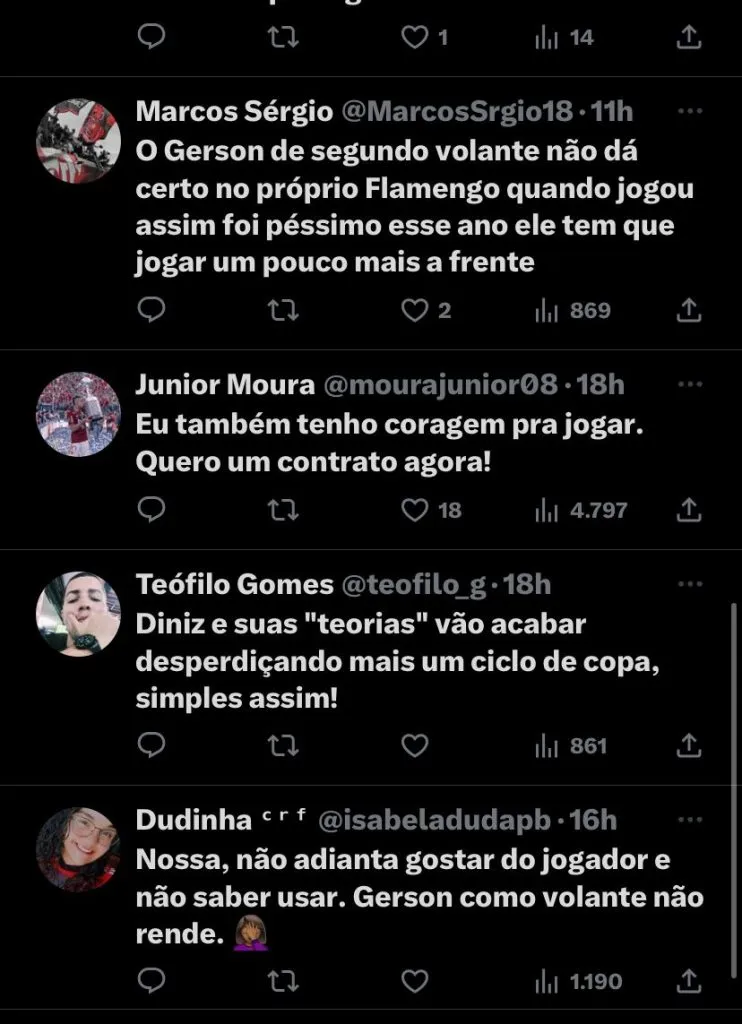Open overflow menu on Marcos Sérgio's tweet
Viewport: 742px width, 1024px height.
pos(690,111)
